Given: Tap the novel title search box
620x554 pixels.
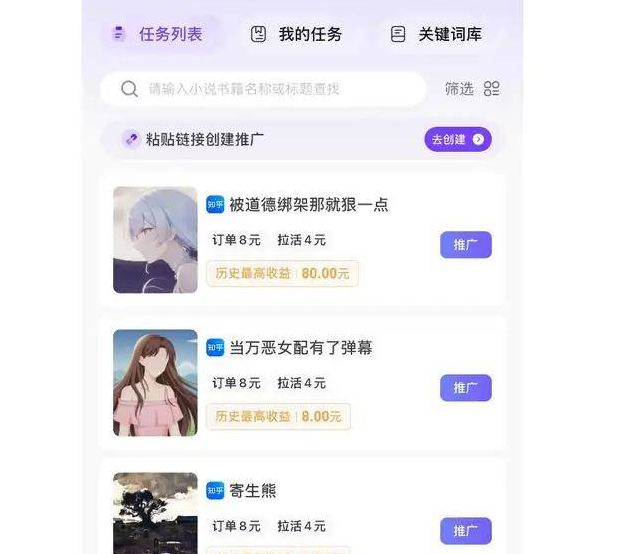Looking at the screenshot, I should tap(265, 89).
